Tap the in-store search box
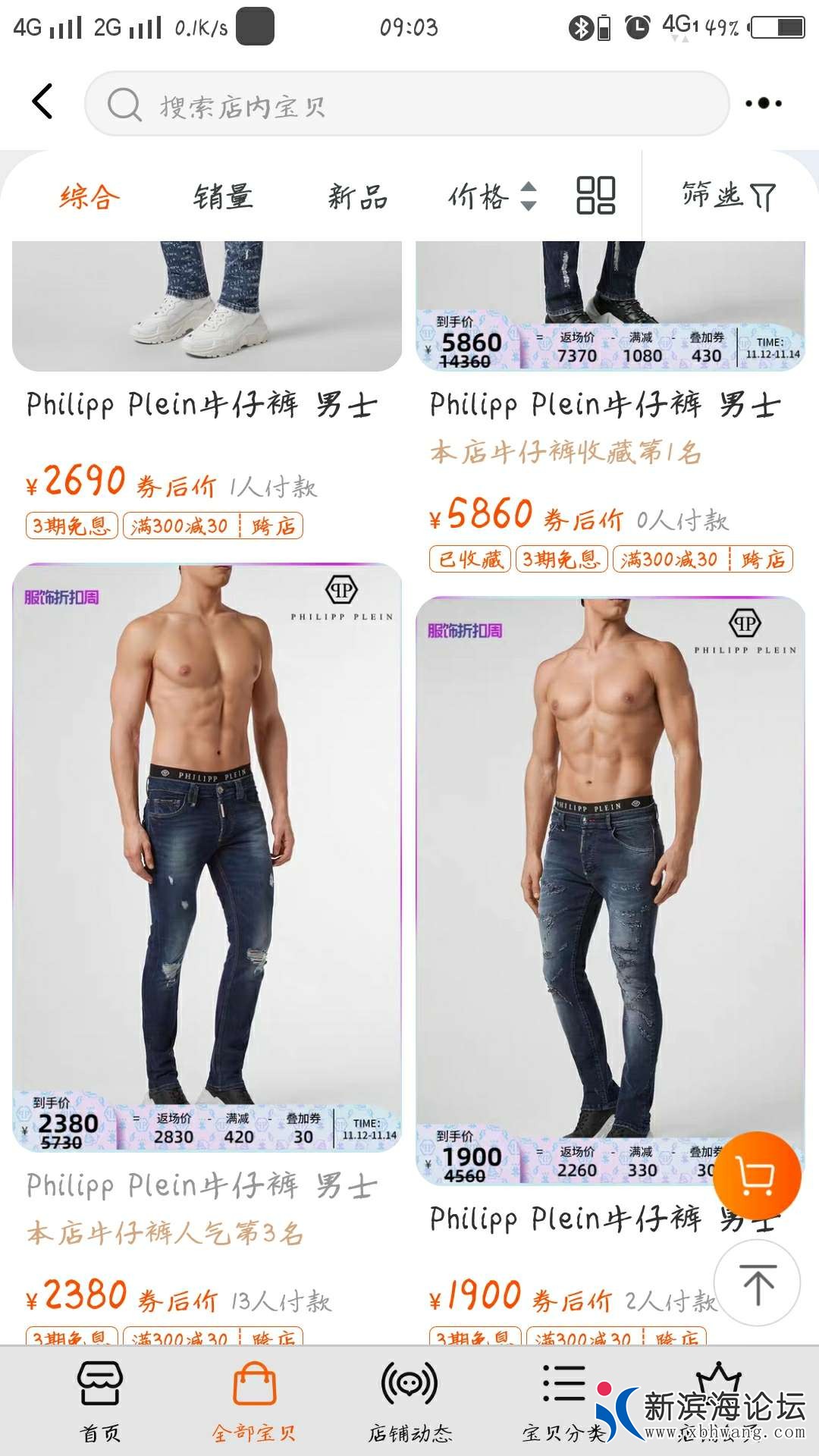This screenshot has width=819, height=1456. 406,105
